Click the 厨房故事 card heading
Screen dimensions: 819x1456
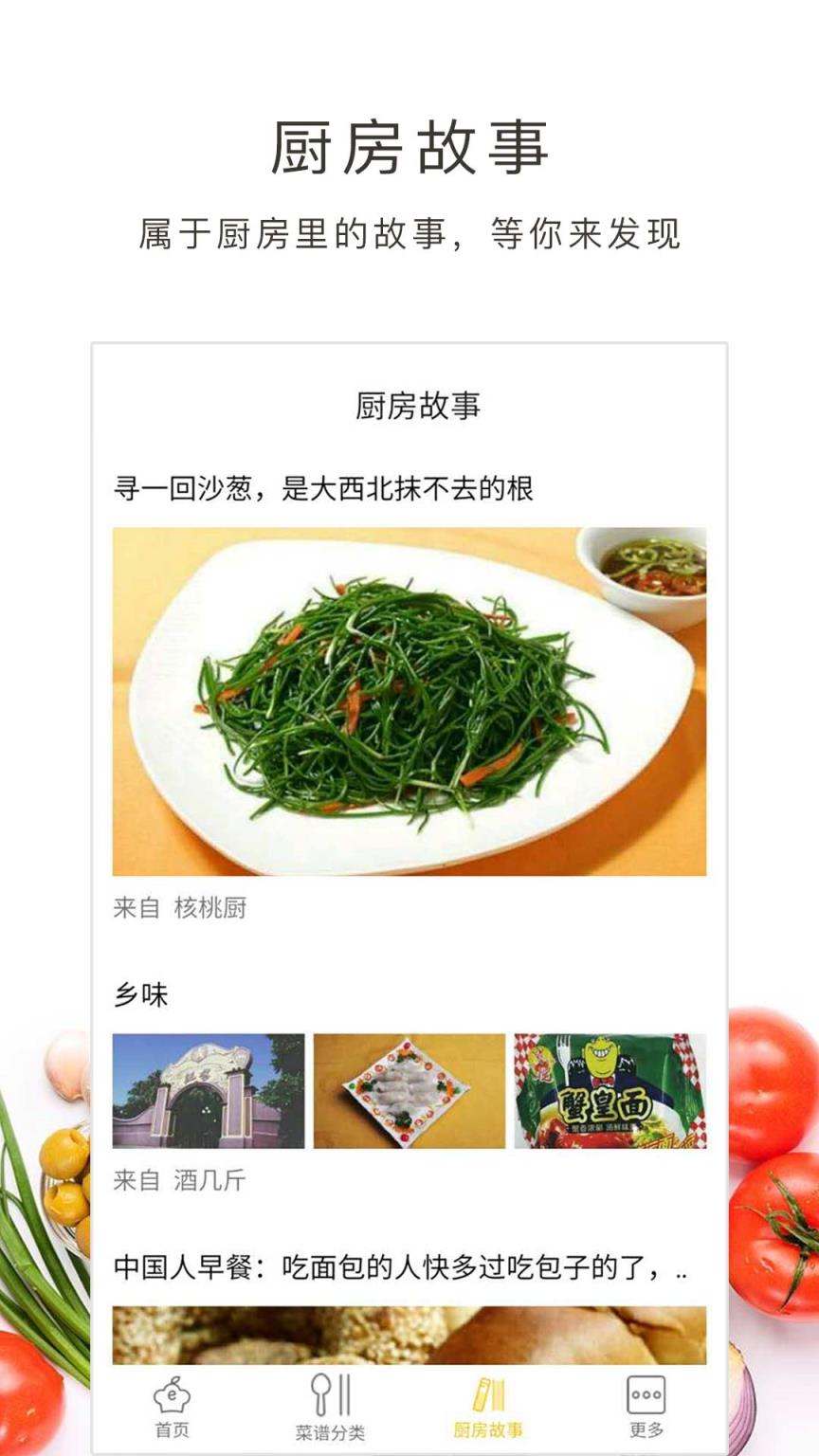coord(409,408)
